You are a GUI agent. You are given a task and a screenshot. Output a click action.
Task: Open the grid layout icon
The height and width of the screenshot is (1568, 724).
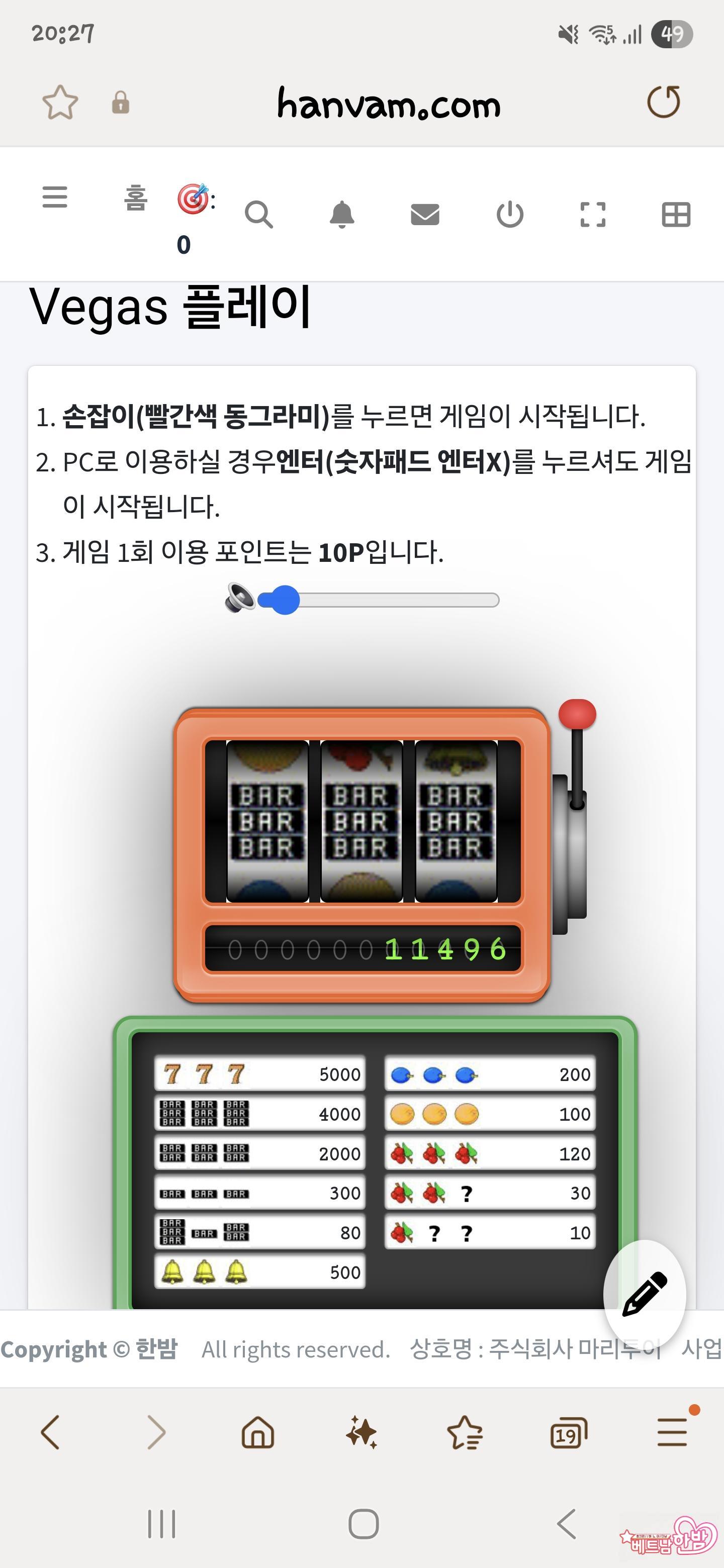click(x=676, y=215)
